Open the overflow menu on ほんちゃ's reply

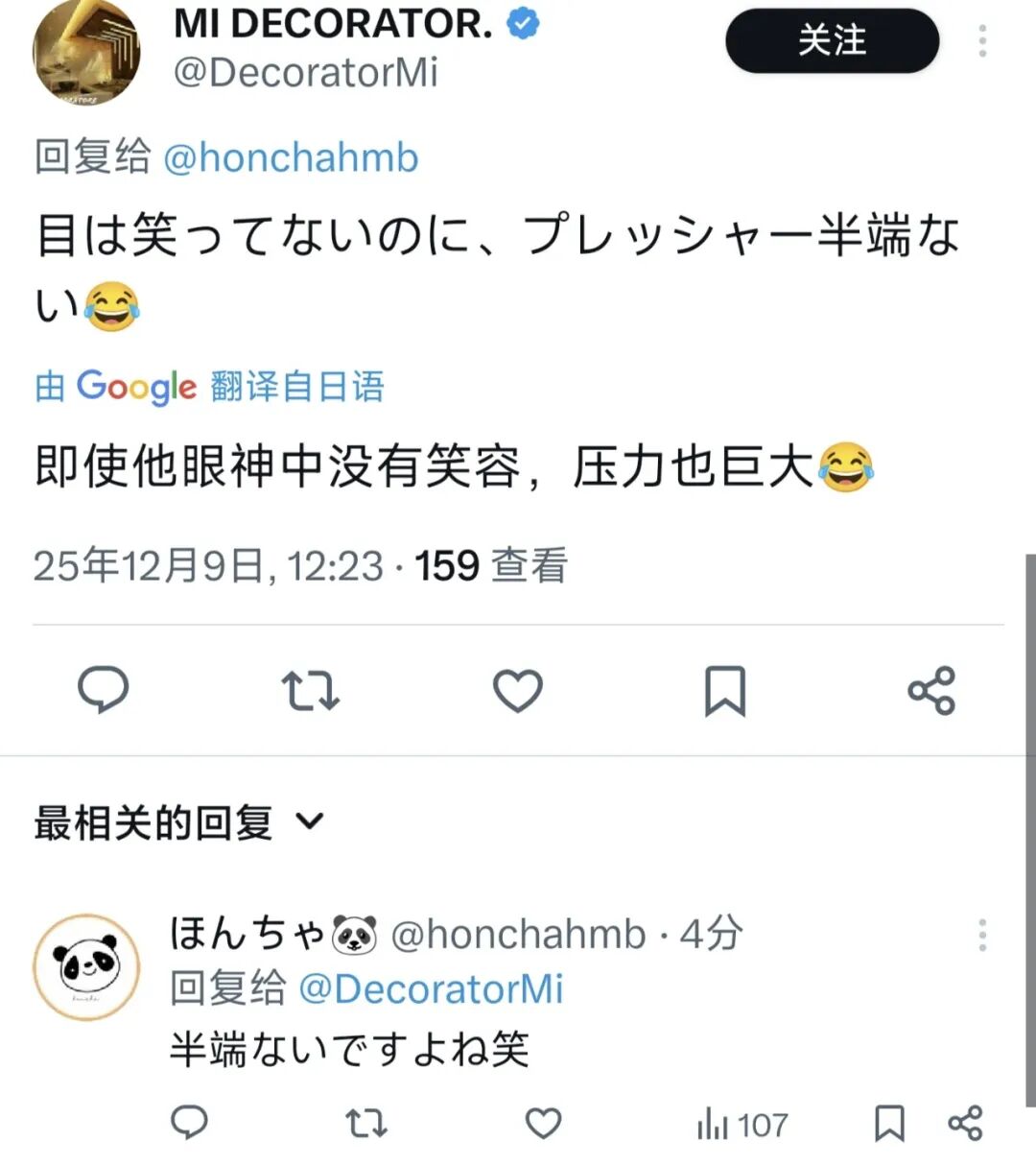coord(982,934)
